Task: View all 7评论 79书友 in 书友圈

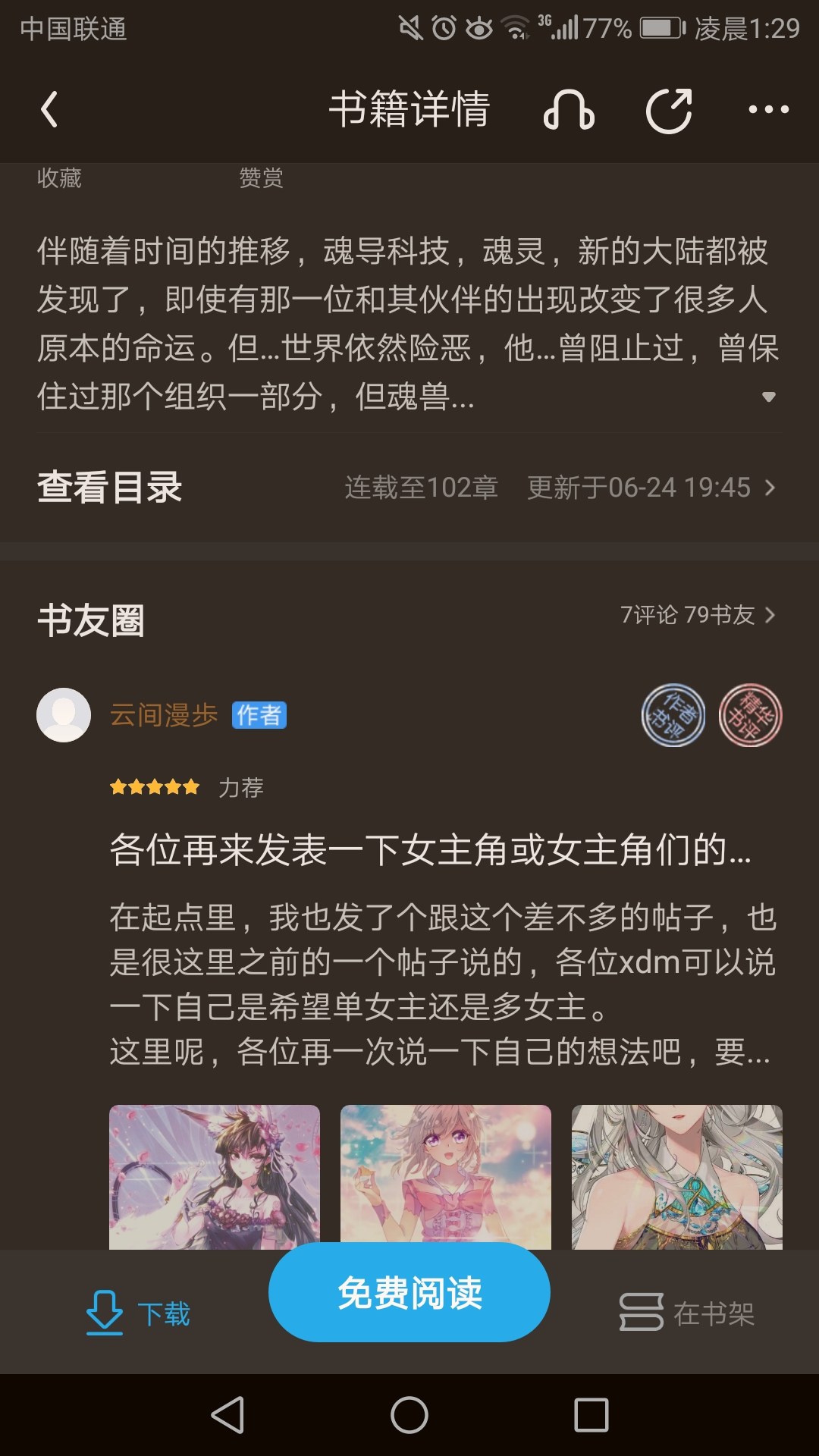Action: 698,615
